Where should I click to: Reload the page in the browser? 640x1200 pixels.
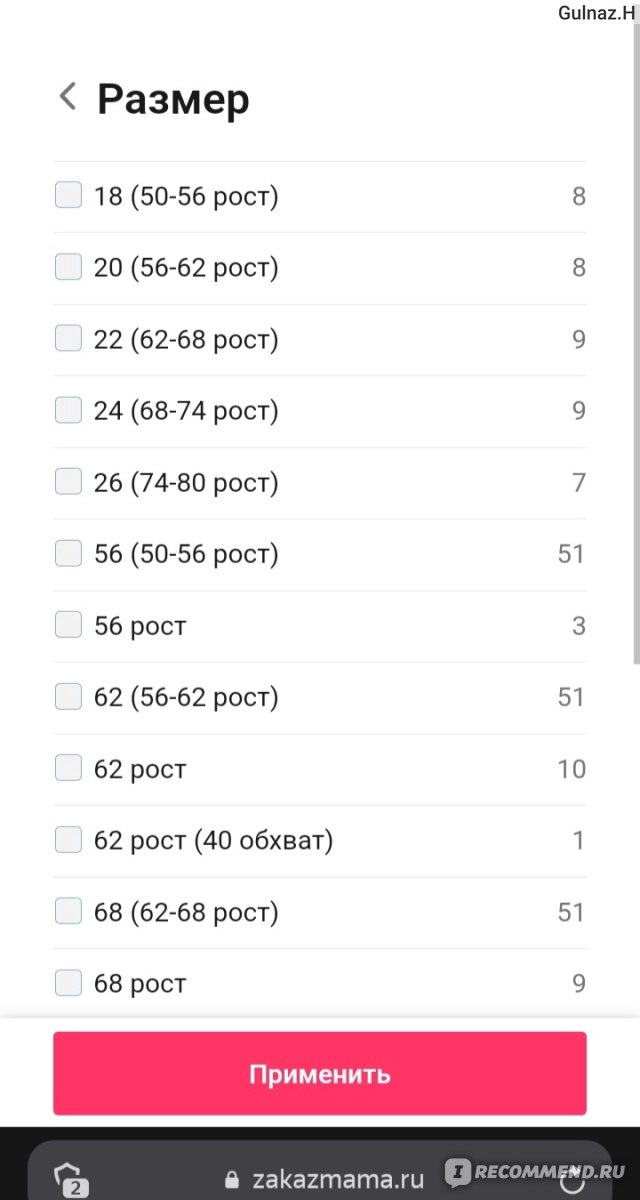573,1178
